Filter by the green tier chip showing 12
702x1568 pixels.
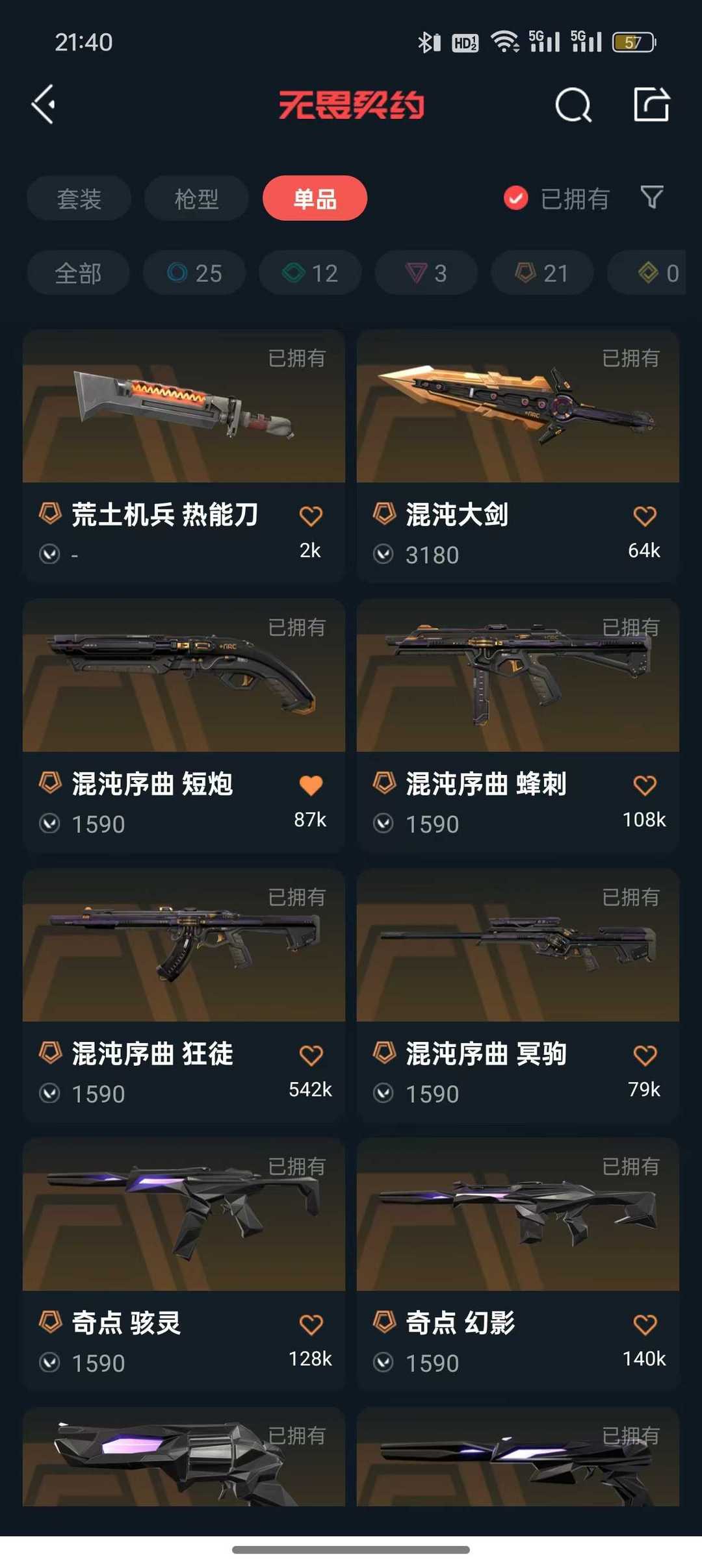[x=310, y=273]
